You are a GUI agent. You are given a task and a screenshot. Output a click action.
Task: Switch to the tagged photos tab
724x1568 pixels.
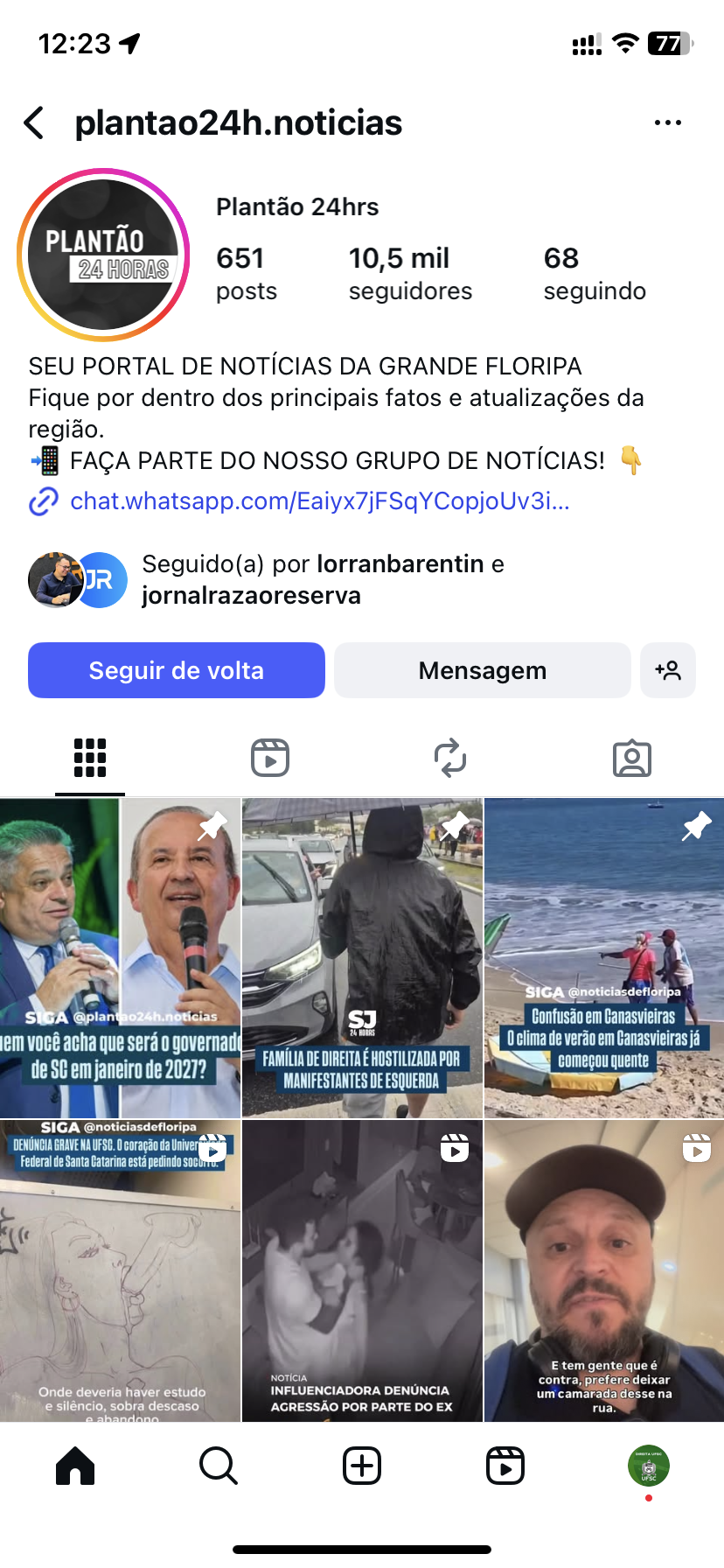pyautogui.click(x=631, y=758)
